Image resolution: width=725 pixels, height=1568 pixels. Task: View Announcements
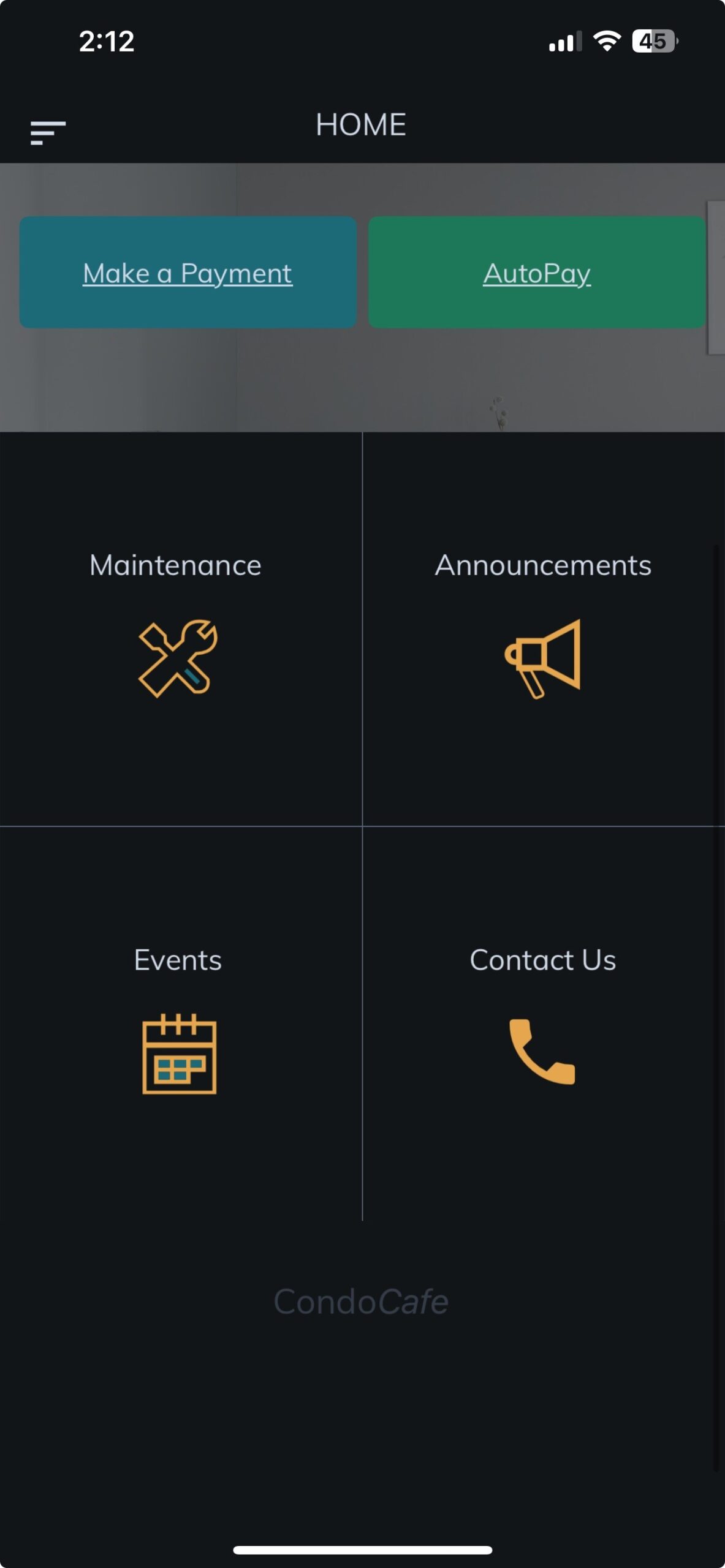coord(542,628)
